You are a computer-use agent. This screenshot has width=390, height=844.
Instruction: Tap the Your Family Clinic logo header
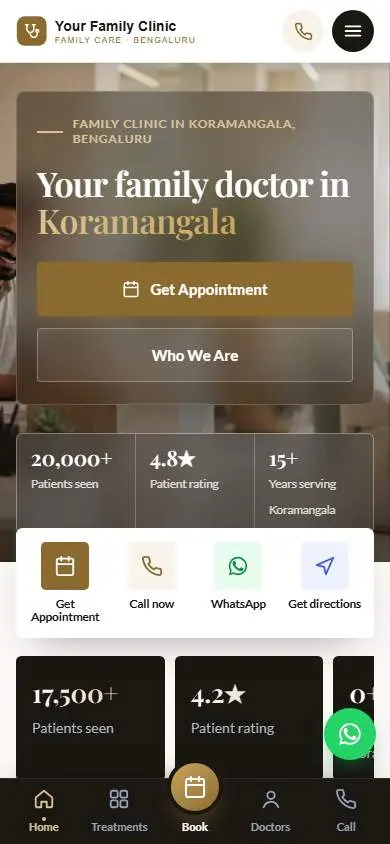pyautogui.click(x=106, y=31)
